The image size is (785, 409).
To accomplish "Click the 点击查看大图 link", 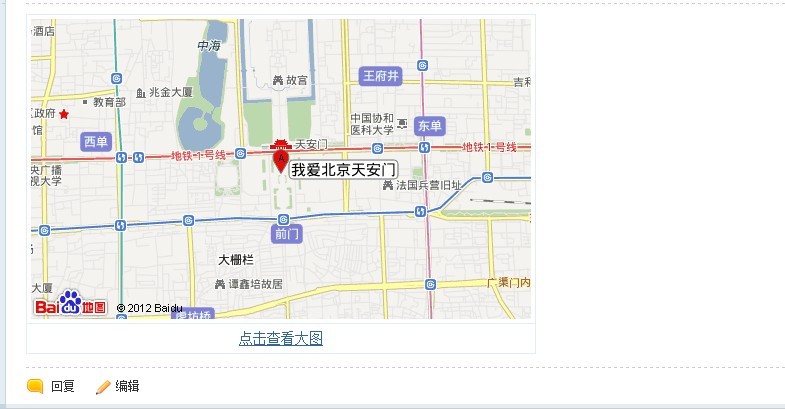I will click(x=280, y=339).
